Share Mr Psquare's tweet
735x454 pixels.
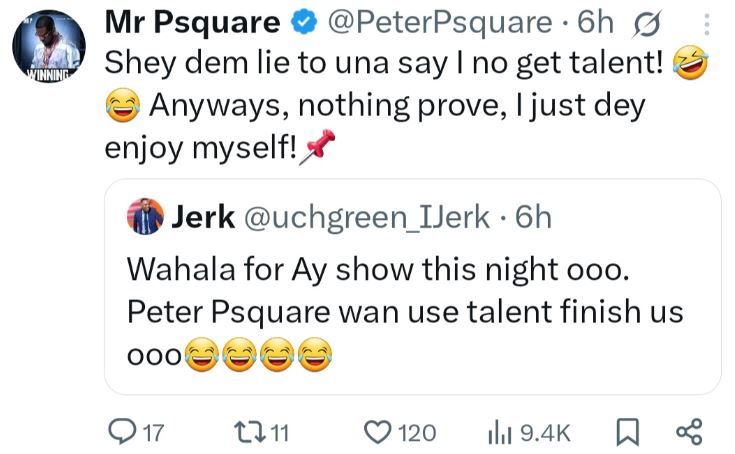click(x=690, y=432)
